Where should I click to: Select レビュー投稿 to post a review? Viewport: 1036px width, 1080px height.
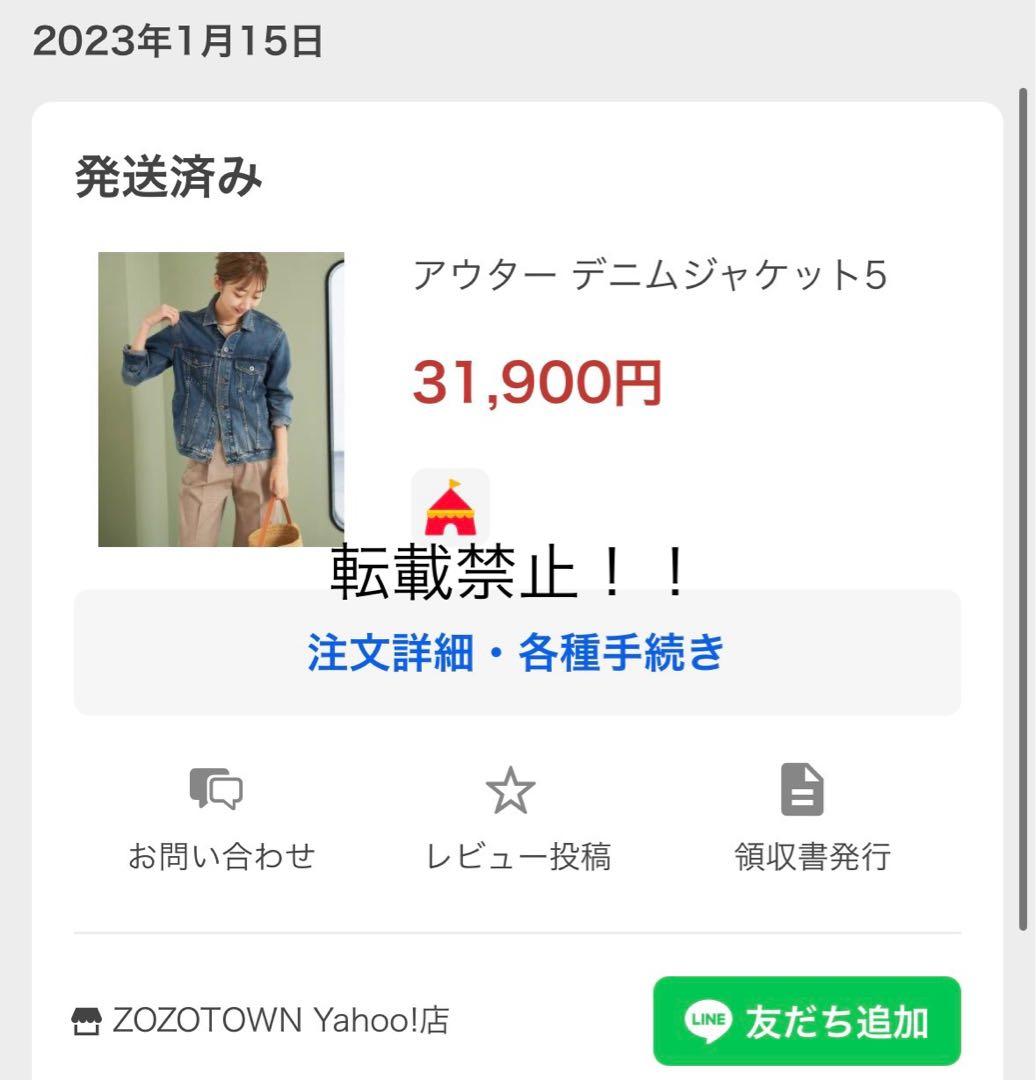[x=511, y=855]
